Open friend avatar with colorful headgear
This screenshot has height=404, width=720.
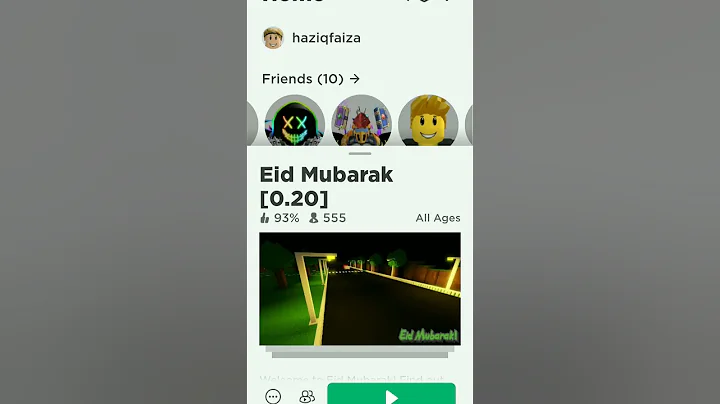[361, 123]
